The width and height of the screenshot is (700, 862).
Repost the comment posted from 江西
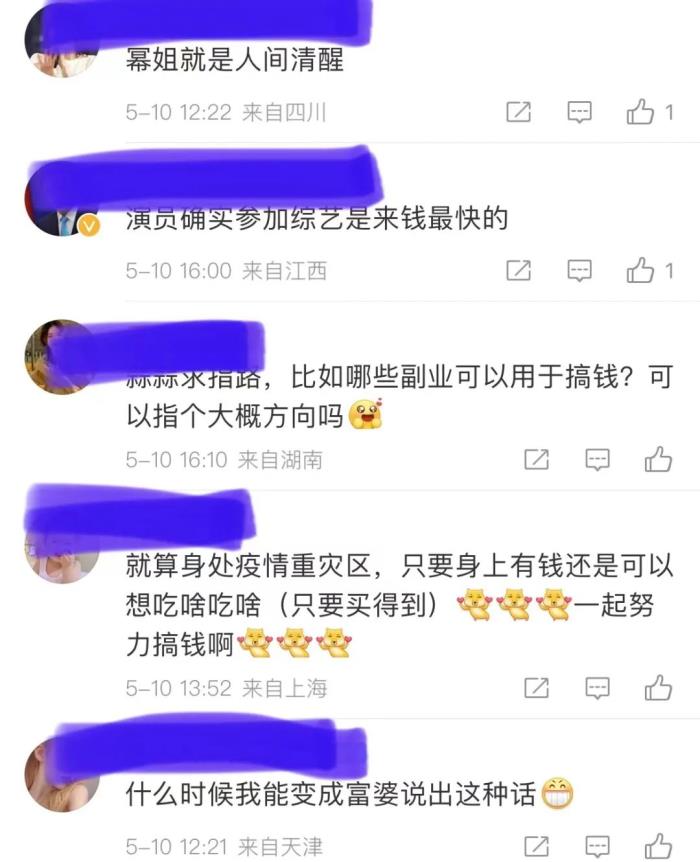point(519,270)
